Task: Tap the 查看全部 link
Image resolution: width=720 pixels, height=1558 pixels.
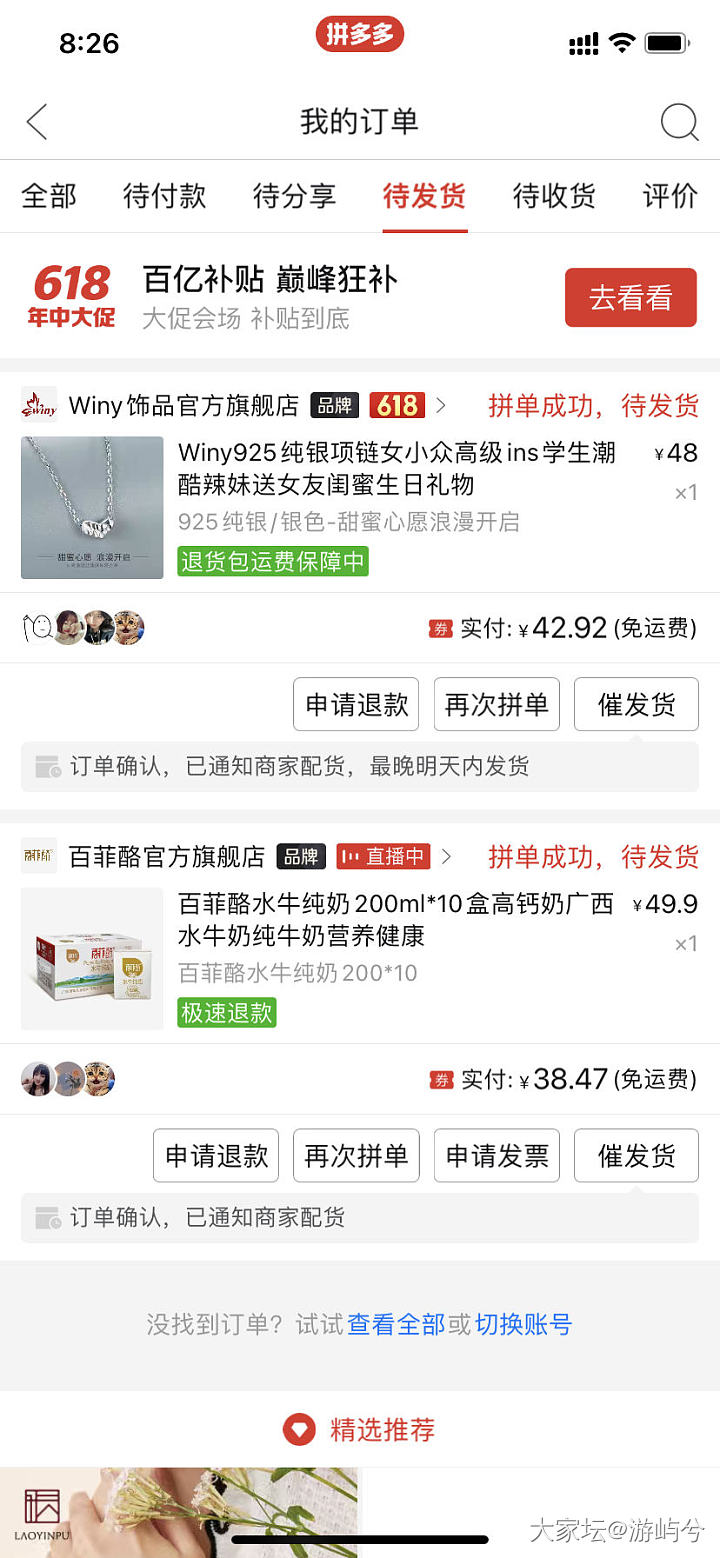Action: [396, 1325]
